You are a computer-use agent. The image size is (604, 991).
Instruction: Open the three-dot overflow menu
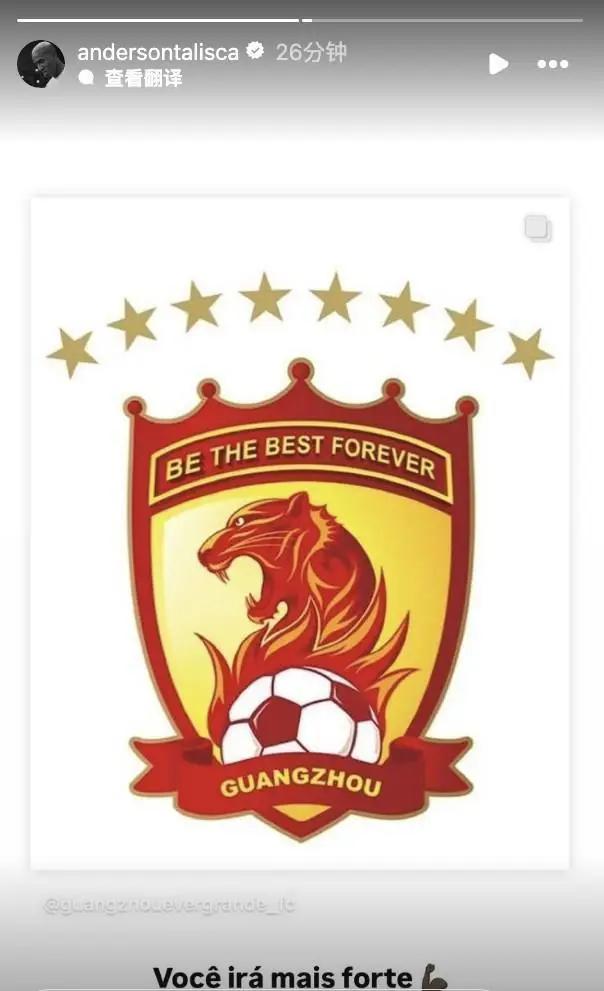pyautogui.click(x=552, y=64)
